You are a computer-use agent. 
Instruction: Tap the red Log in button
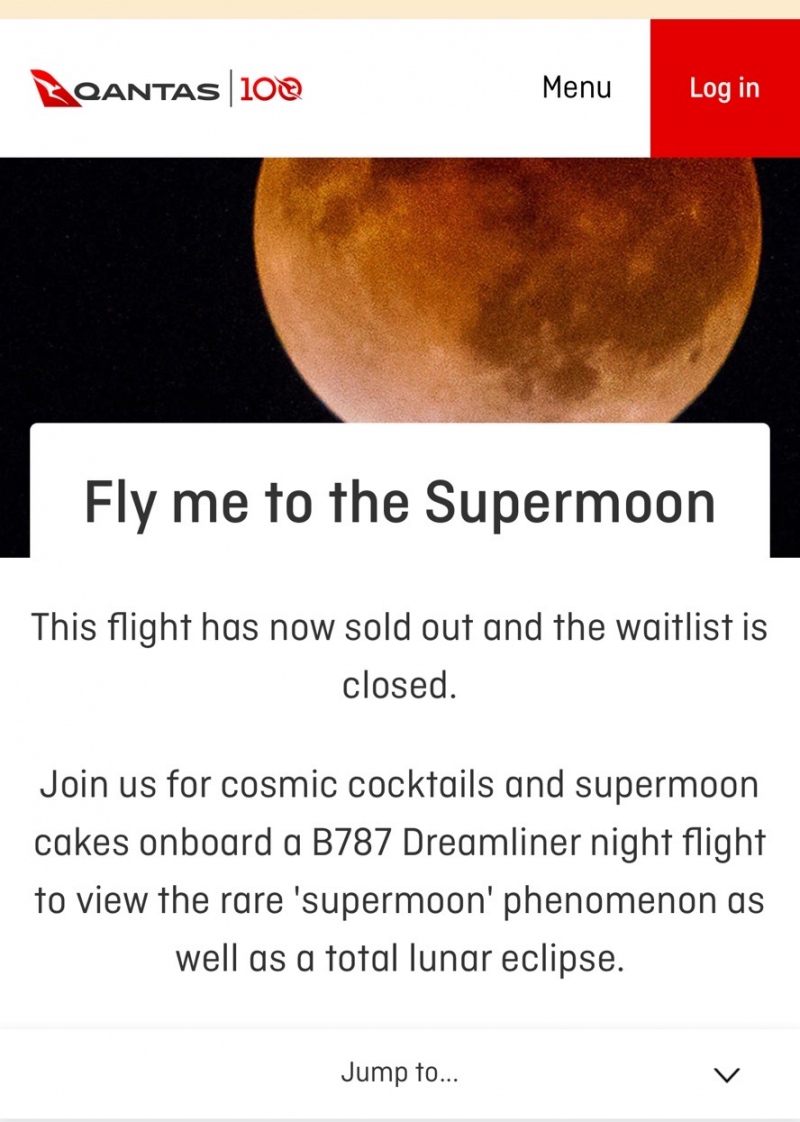coord(724,88)
